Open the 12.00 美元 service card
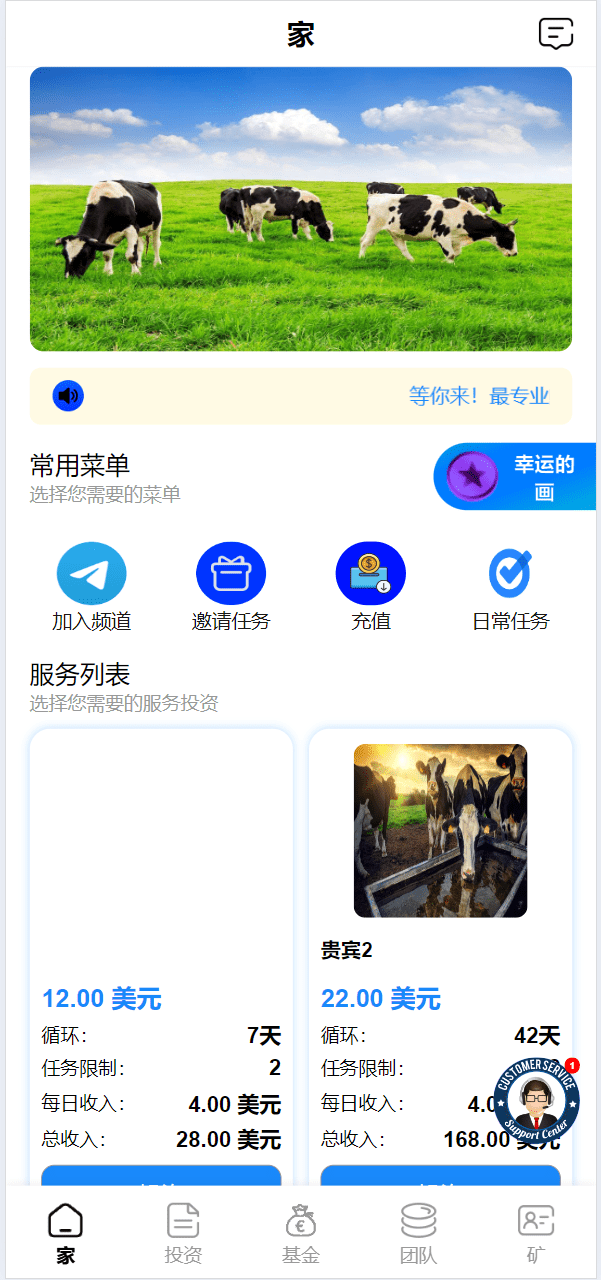Image resolution: width=601 pixels, height=1280 pixels. coord(161,900)
